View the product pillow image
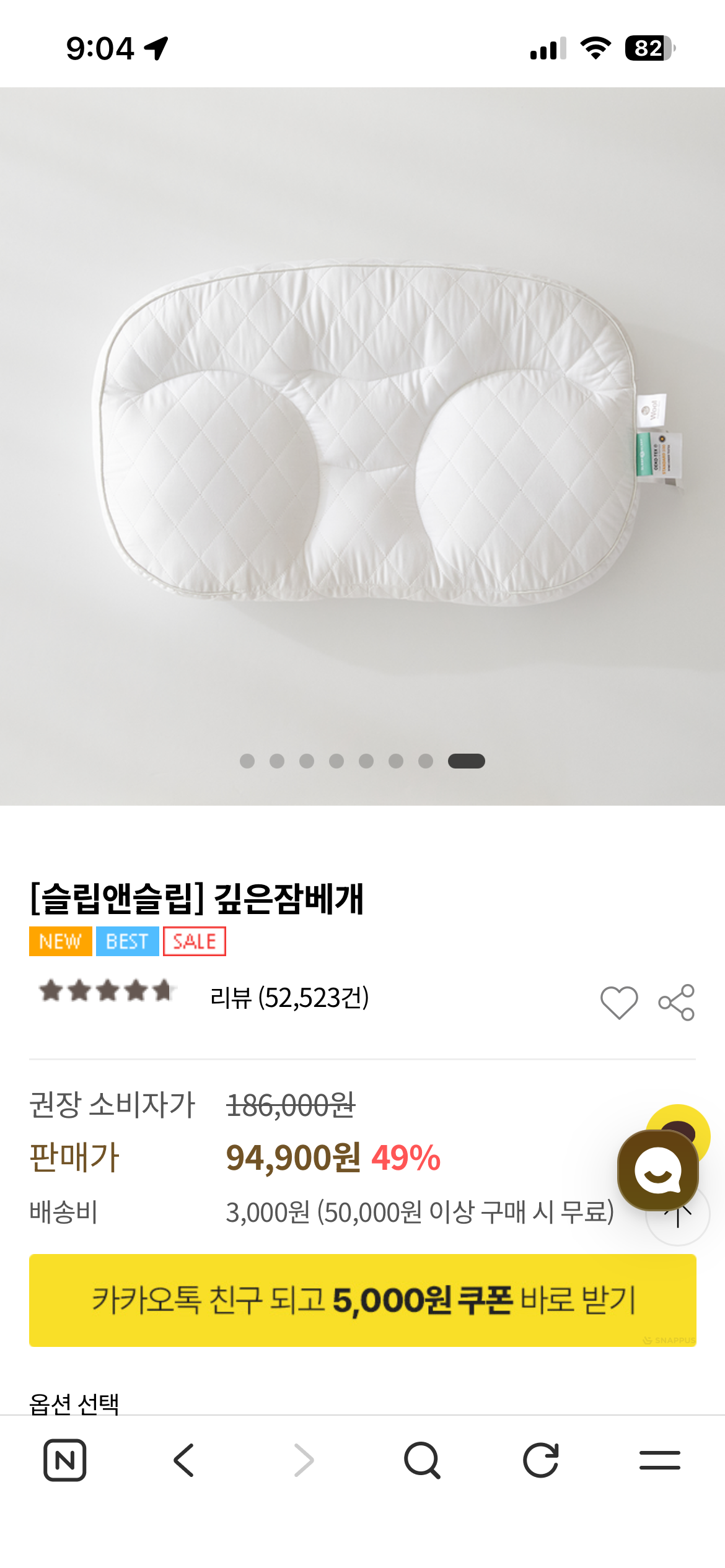This screenshot has height=1568, width=725. point(362,433)
